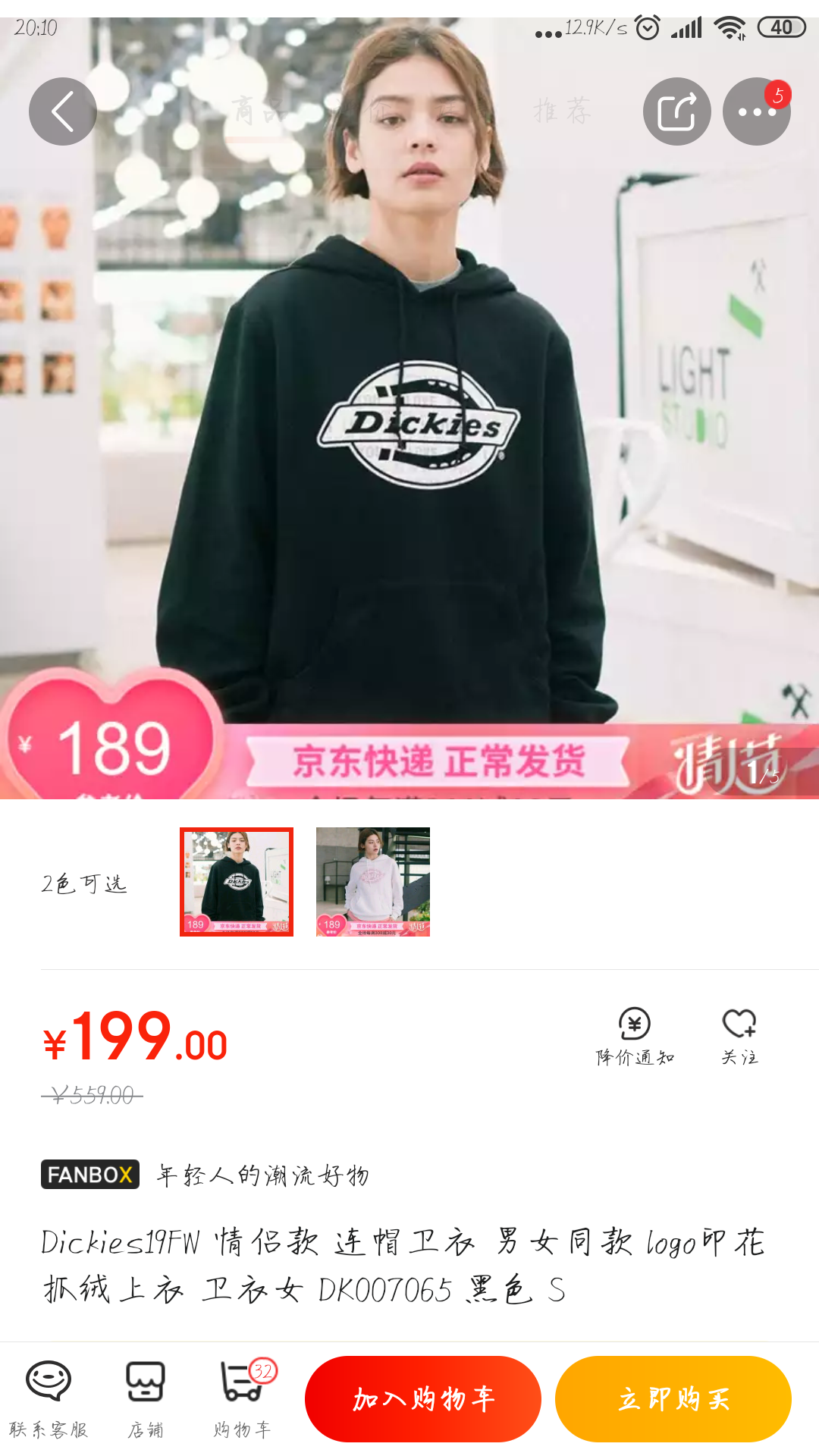Image resolution: width=819 pixels, height=1456 pixels.
Task: Buy now with 立即购买 button
Action: tap(673, 1398)
